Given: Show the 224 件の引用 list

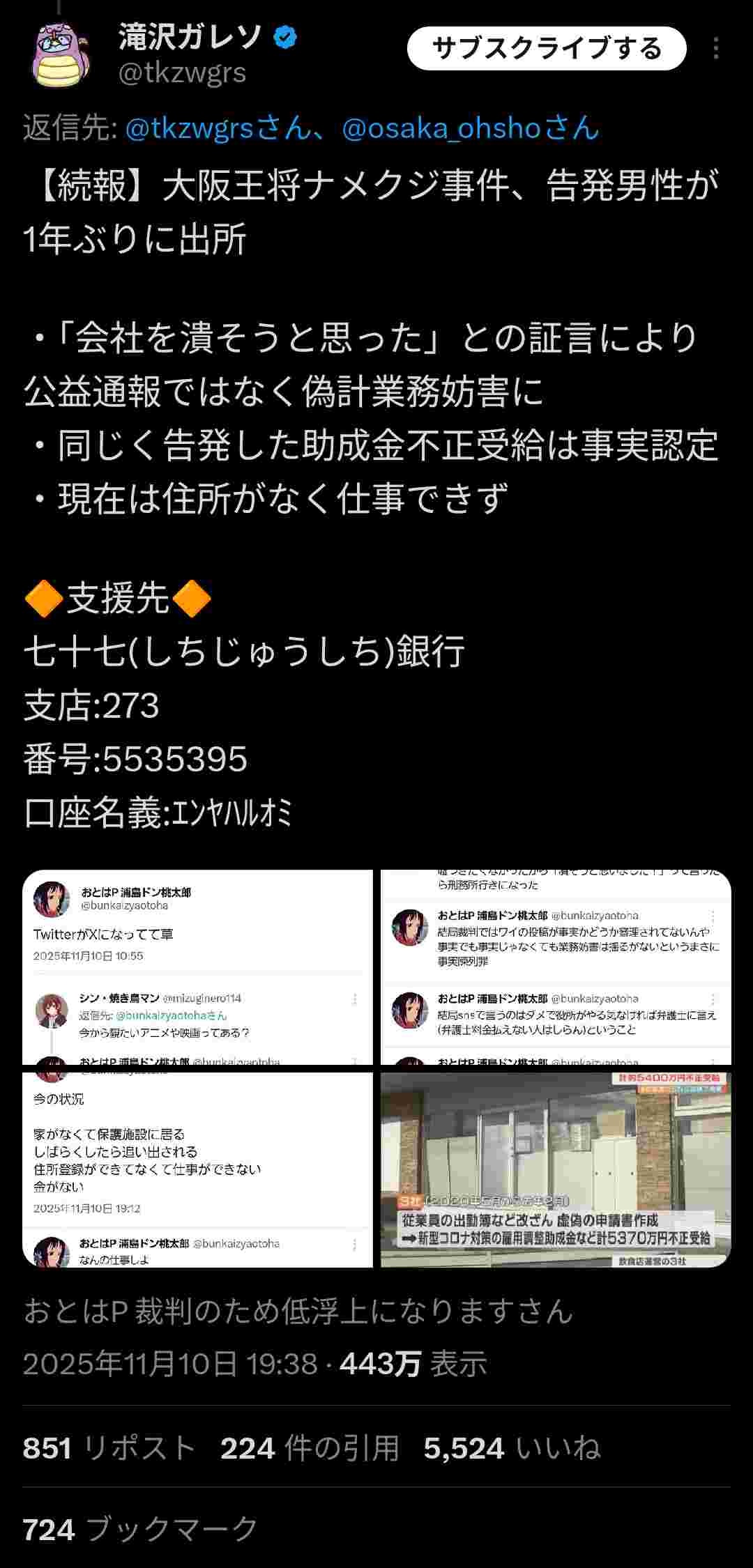Looking at the screenshot, I should [310, 1448].
